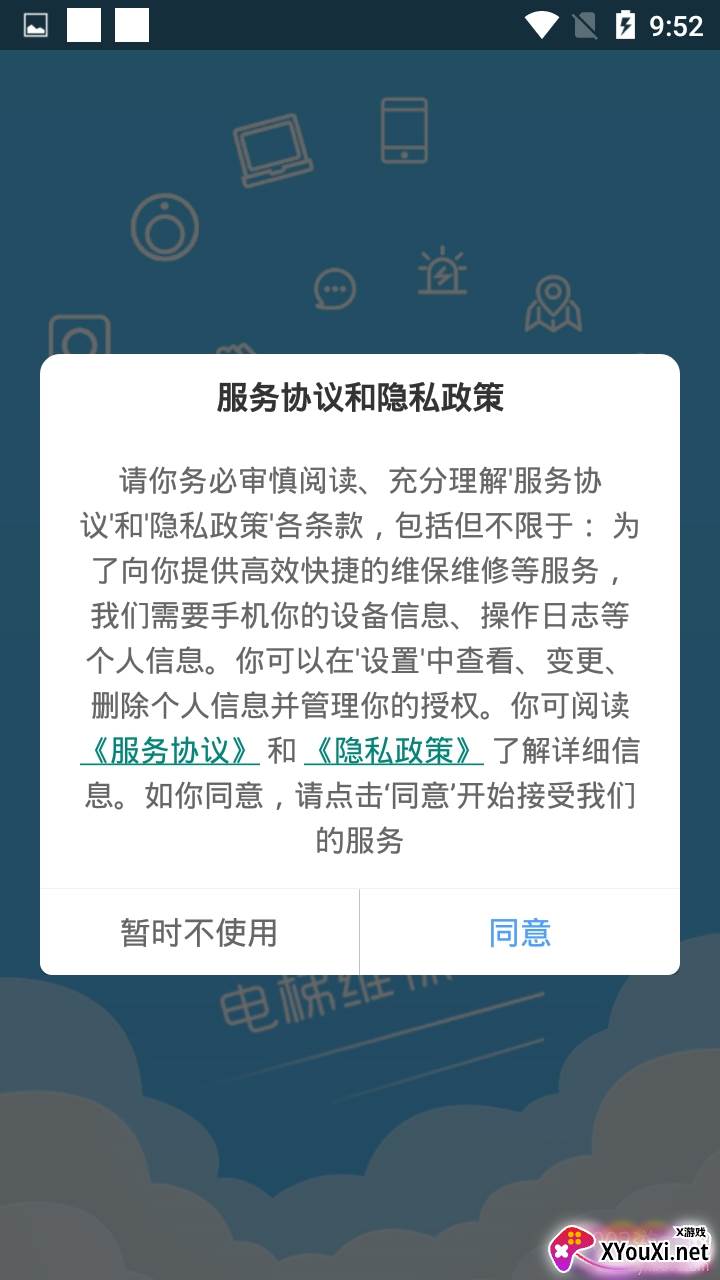Decline with 暂时不使用
The height and width of the screenshot is (1280, 720).
tap(199, 932)
